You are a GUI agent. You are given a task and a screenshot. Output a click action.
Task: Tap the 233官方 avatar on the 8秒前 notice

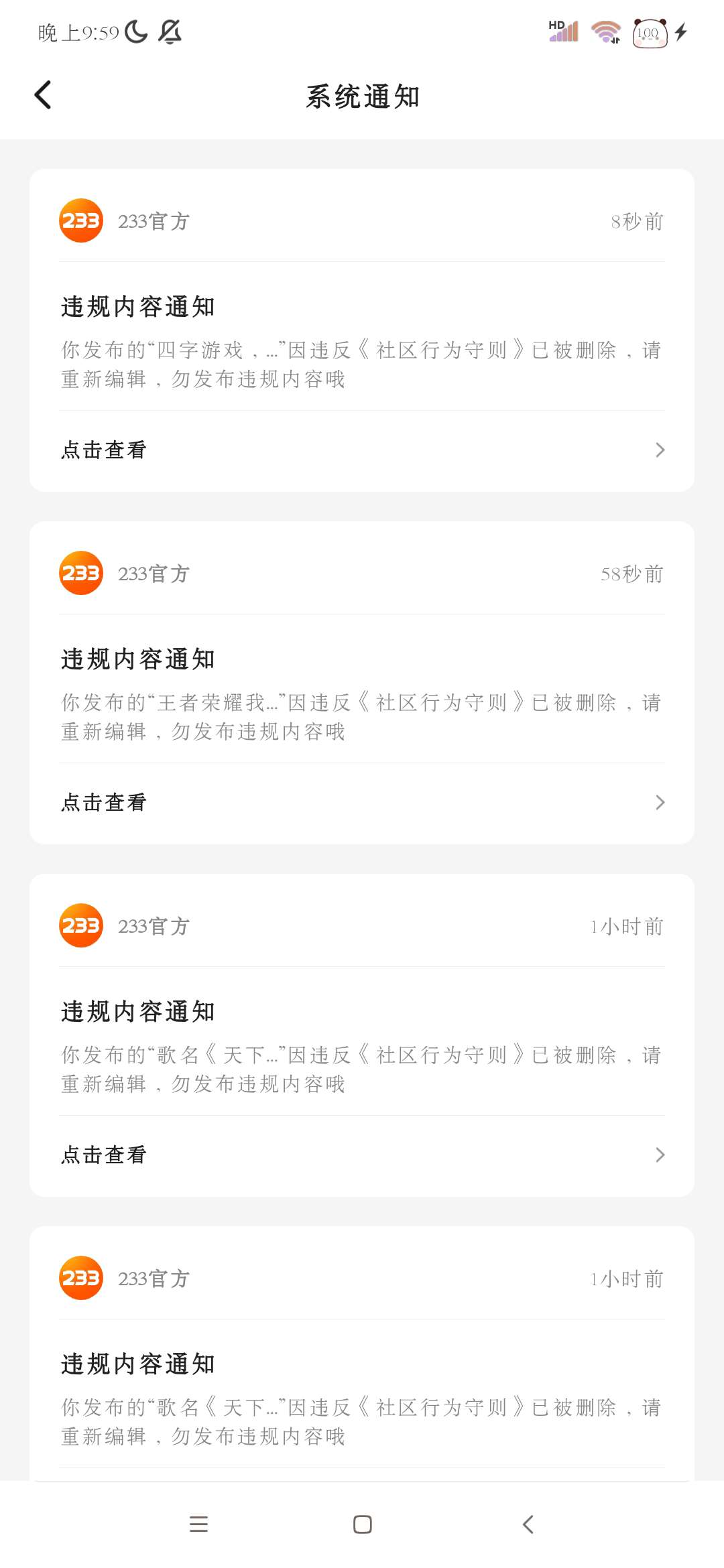point(81,220)
